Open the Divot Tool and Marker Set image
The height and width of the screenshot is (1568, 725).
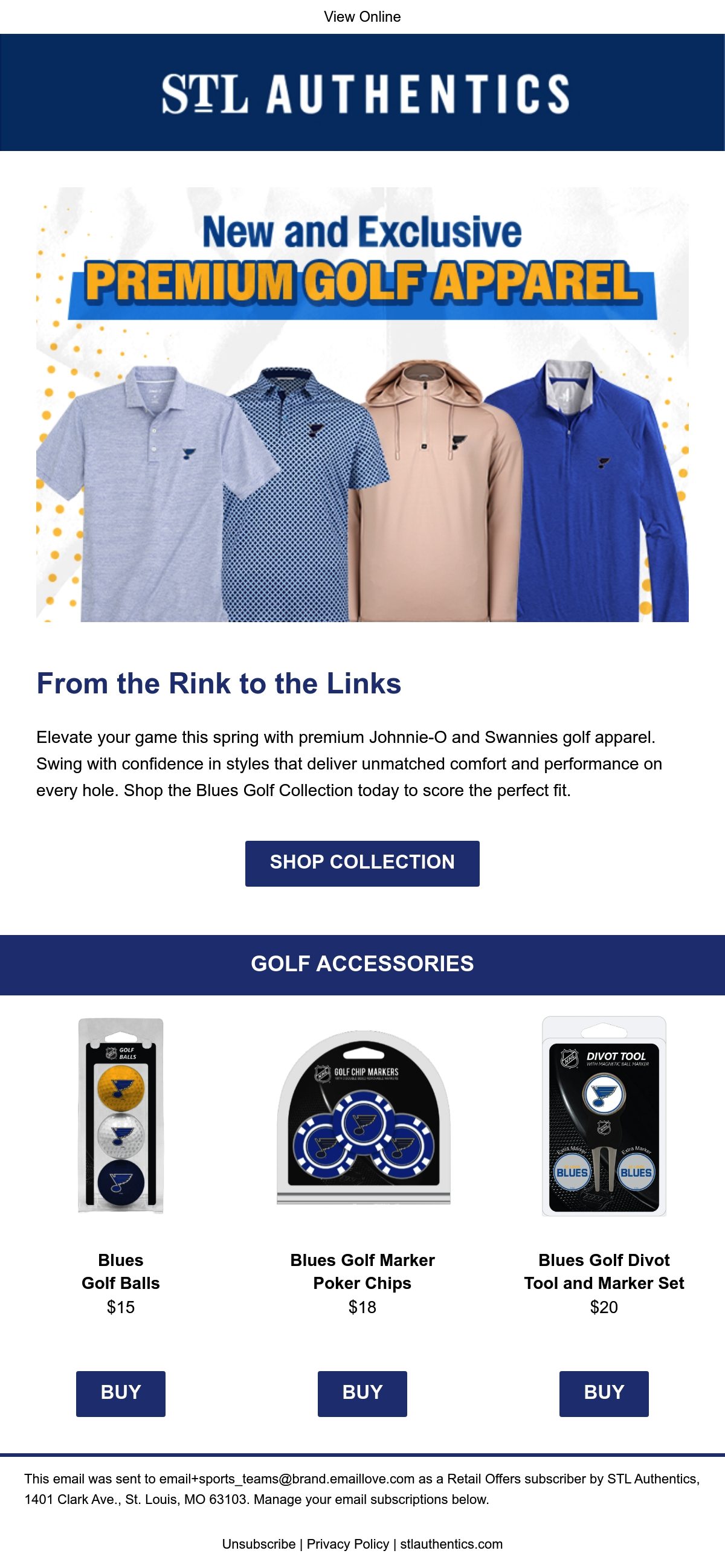[x=604, y=1116]
